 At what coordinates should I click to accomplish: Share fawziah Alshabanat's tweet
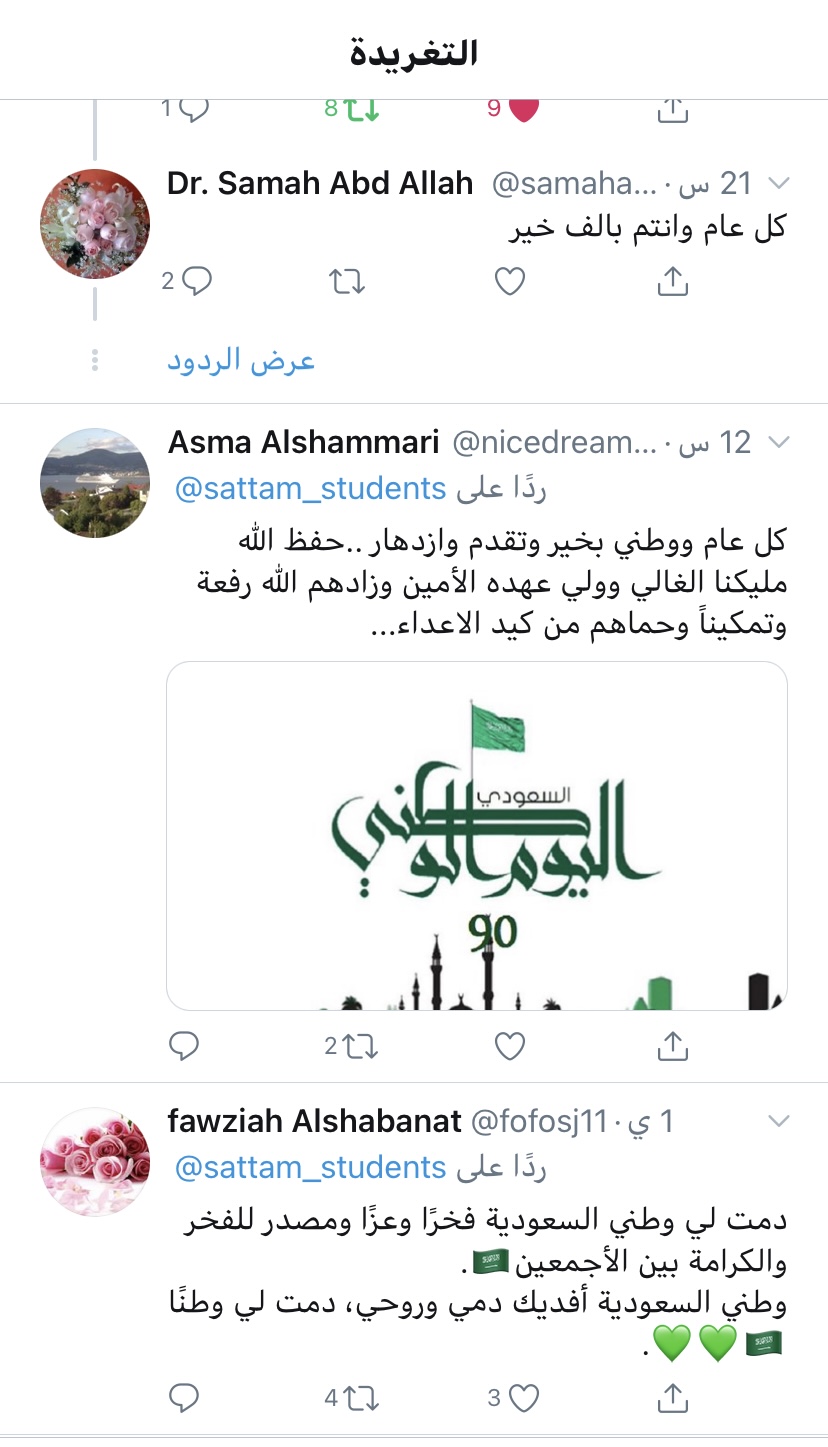[673, 1397]
